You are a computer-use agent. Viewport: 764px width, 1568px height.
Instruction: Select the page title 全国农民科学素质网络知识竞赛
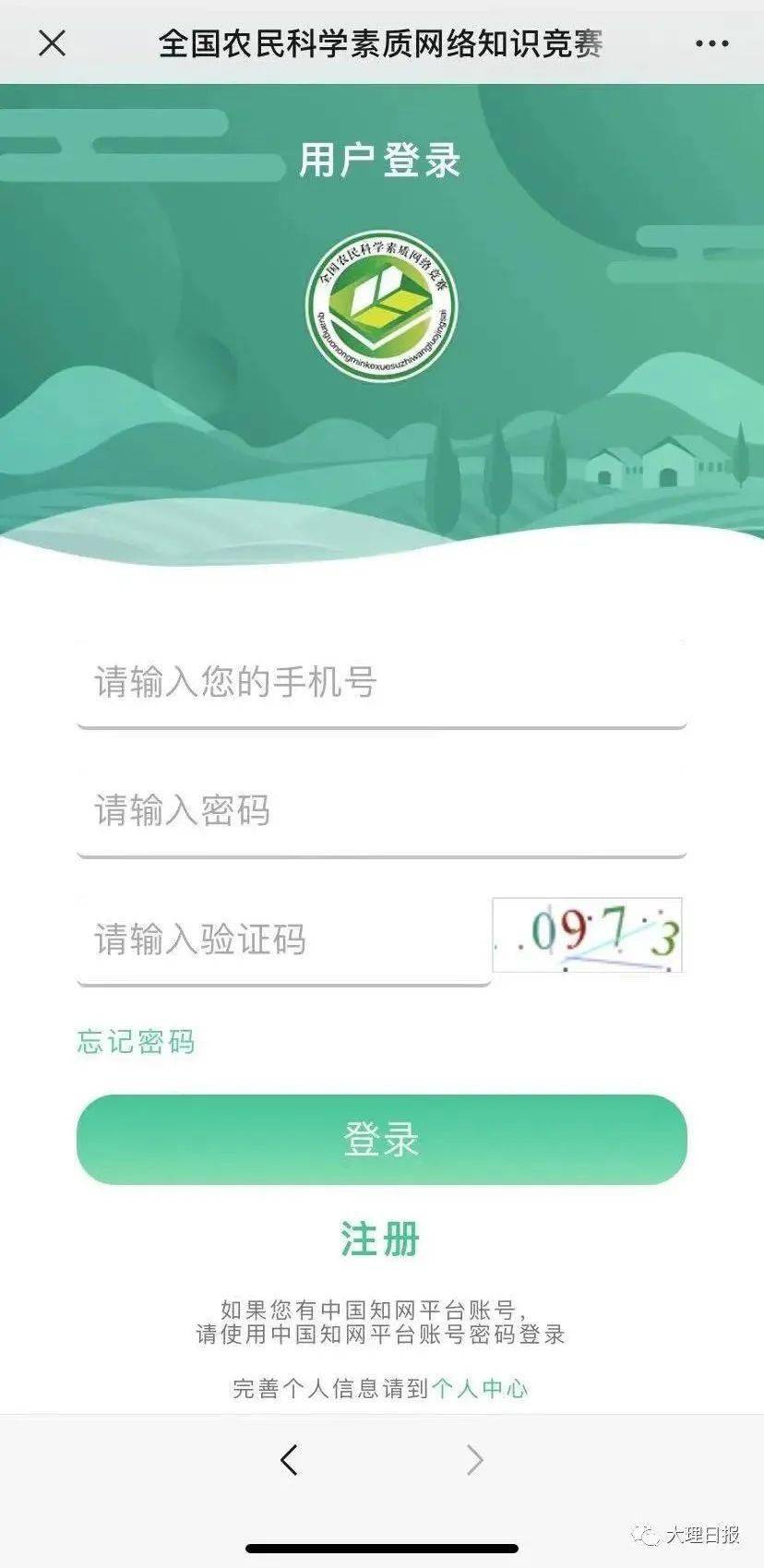[x=382, y=41]
